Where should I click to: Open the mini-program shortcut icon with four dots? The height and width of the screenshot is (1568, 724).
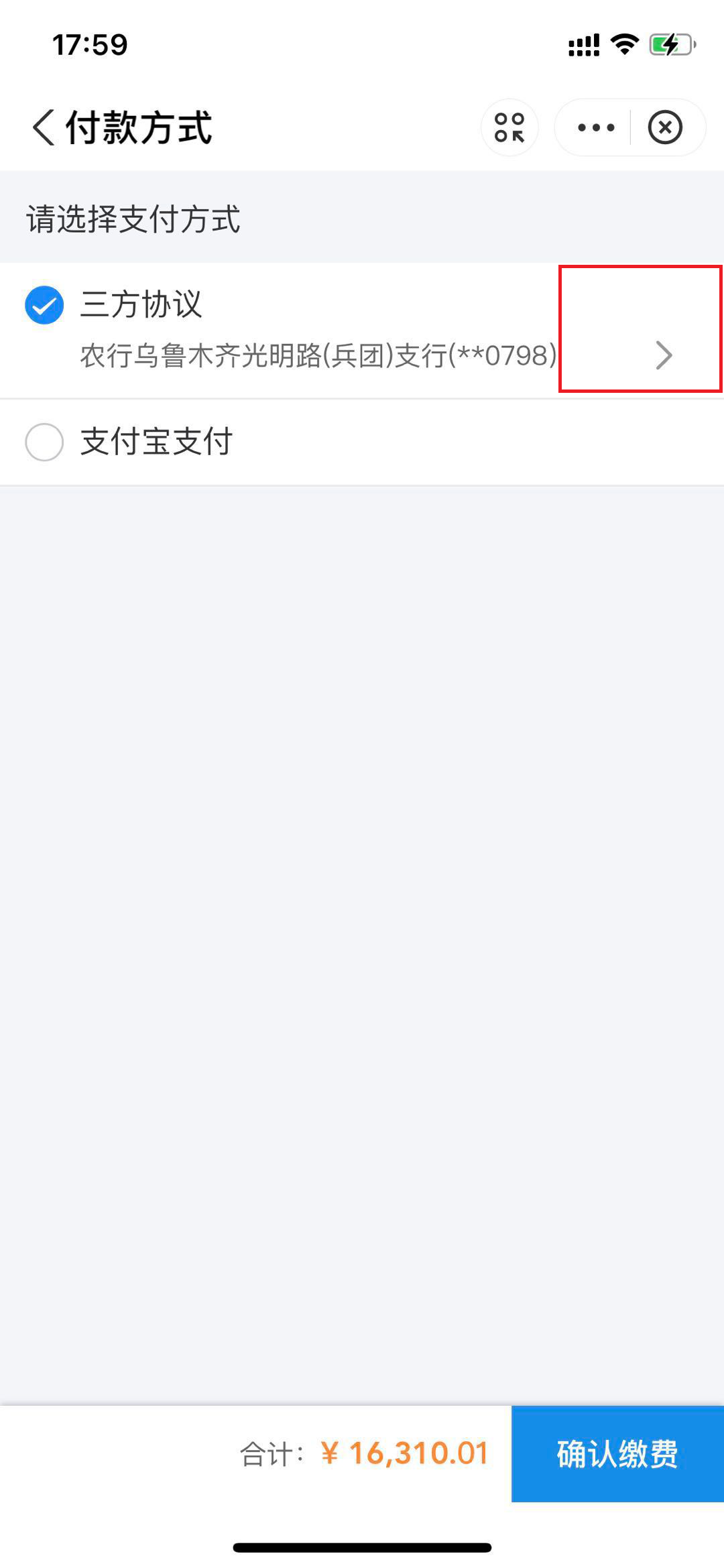click(509, 127)
